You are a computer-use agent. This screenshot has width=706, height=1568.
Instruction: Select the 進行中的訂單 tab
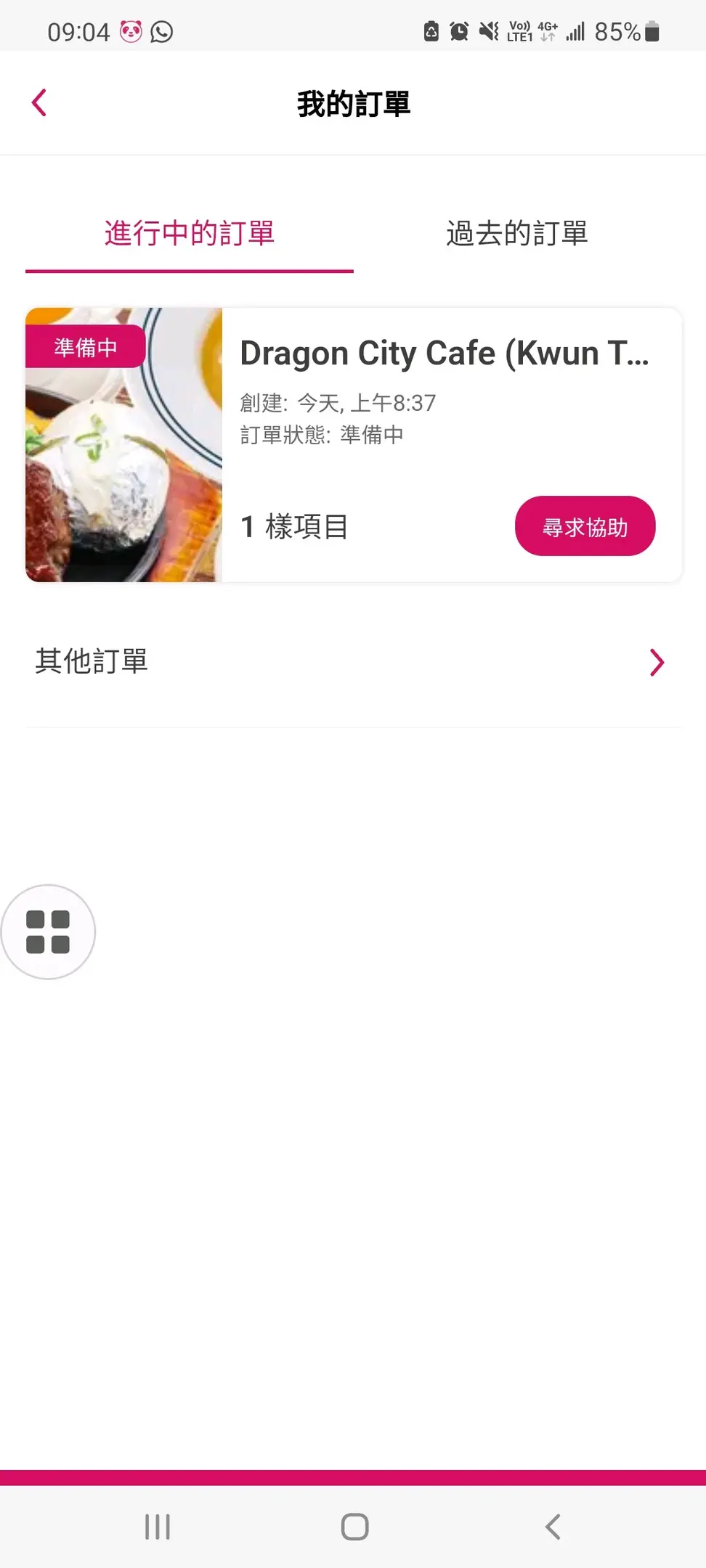tap(189, 234)
